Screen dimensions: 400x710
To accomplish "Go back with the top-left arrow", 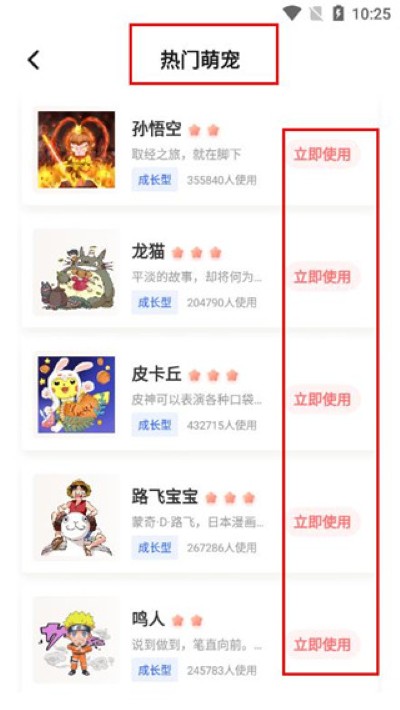I will [34, 60].
